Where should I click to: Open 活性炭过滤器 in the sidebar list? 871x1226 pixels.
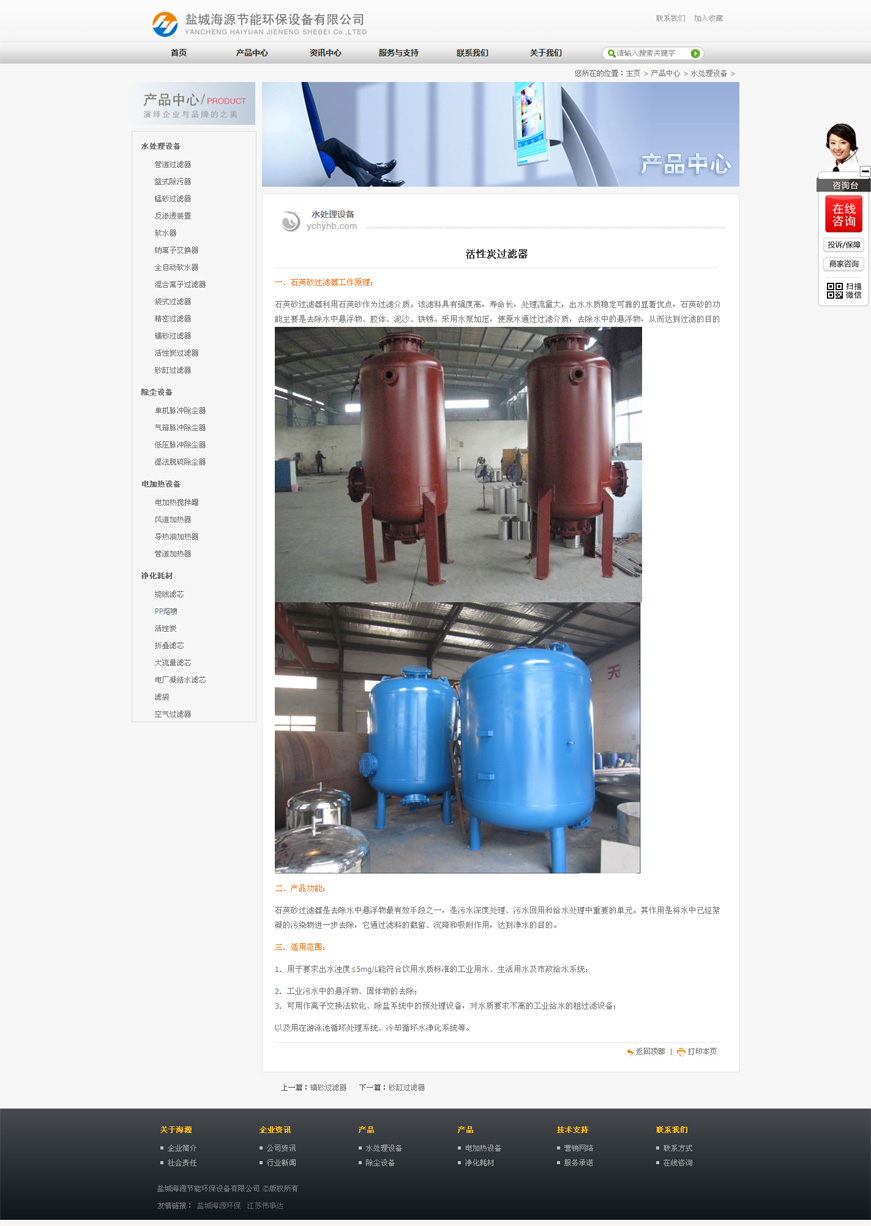[x=176, y=353]
